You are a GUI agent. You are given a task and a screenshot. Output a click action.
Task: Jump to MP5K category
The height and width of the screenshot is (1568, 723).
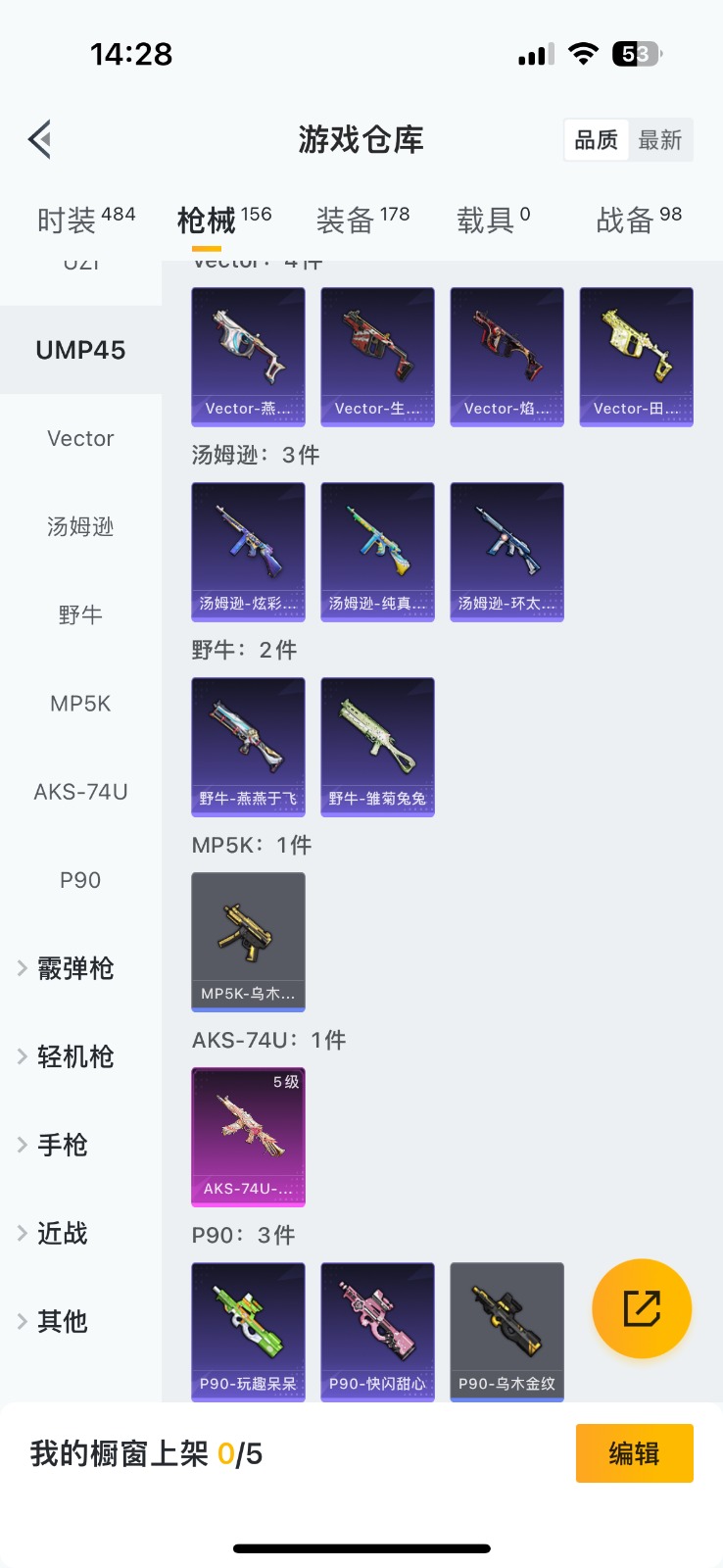click(x=80, y=704)
